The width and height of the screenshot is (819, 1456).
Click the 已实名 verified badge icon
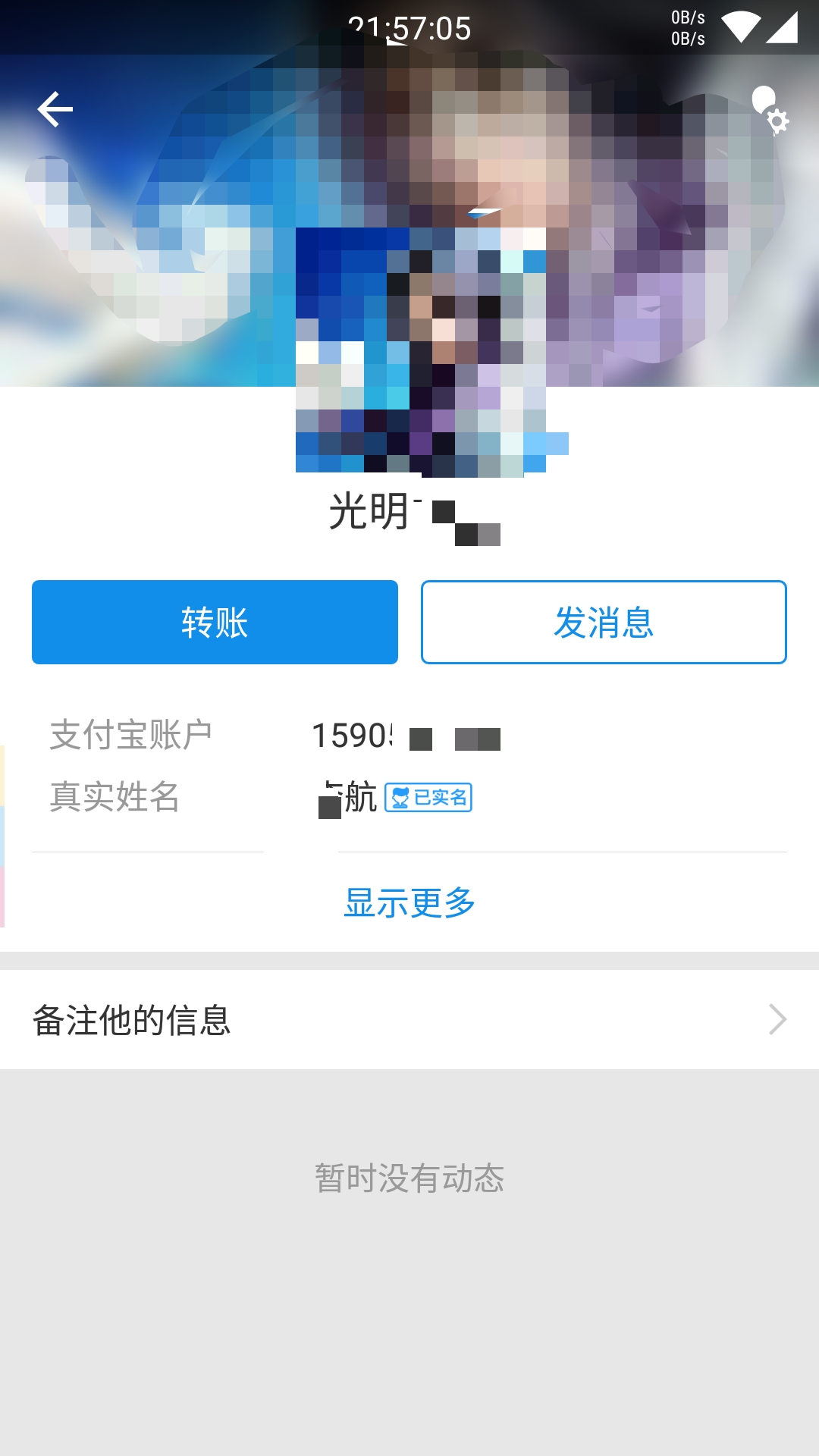(x=428, y=798)
